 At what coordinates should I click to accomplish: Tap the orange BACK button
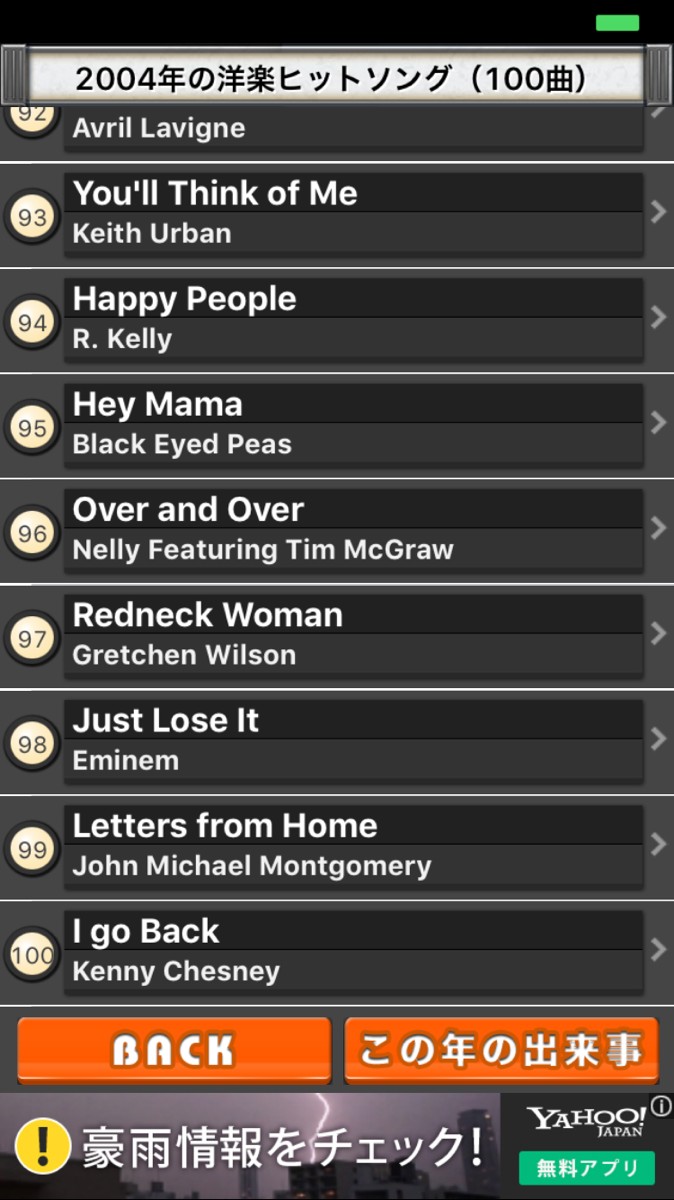tap(174, 1051)
